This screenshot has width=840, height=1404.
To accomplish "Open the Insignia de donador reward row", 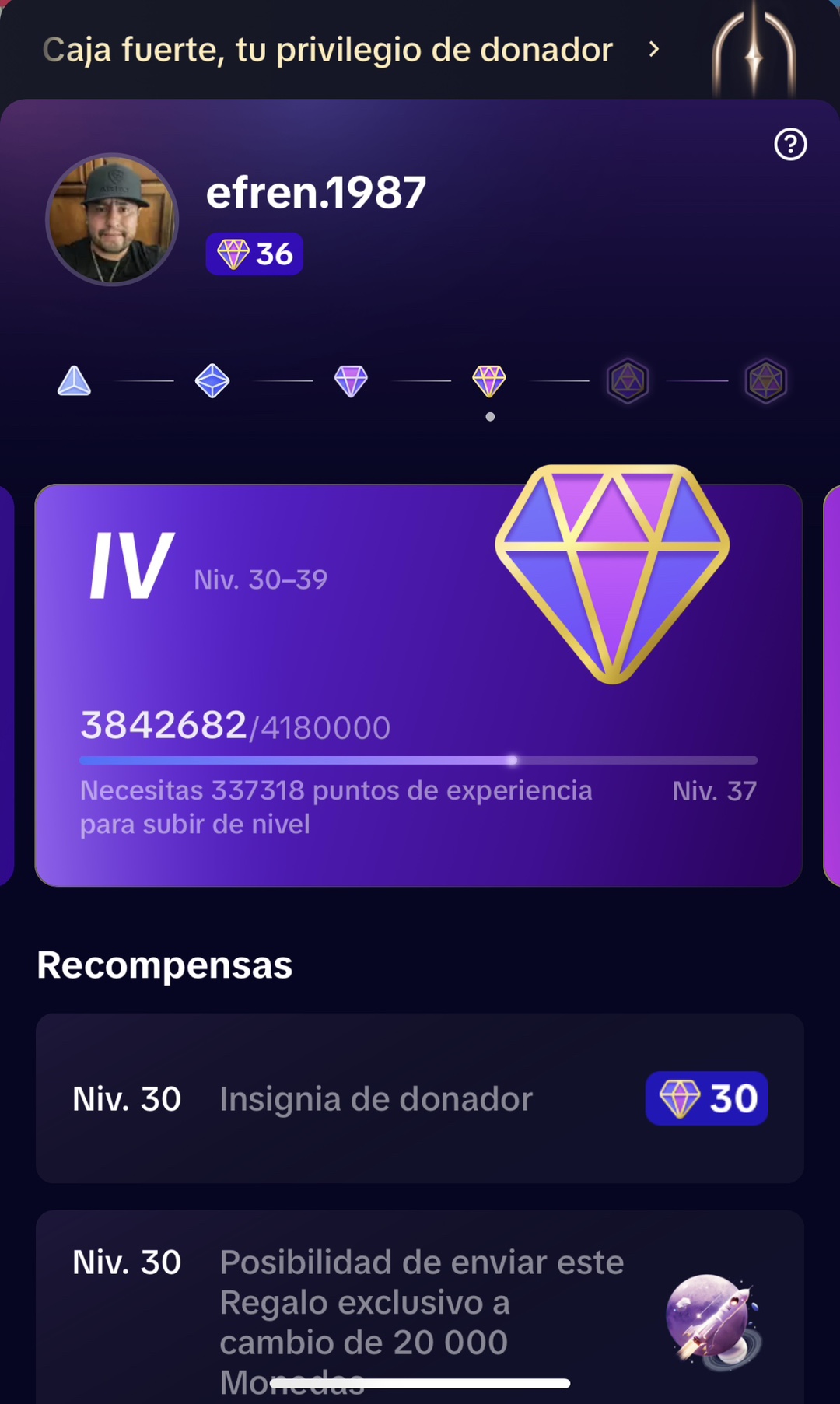I will (420, 1098).
